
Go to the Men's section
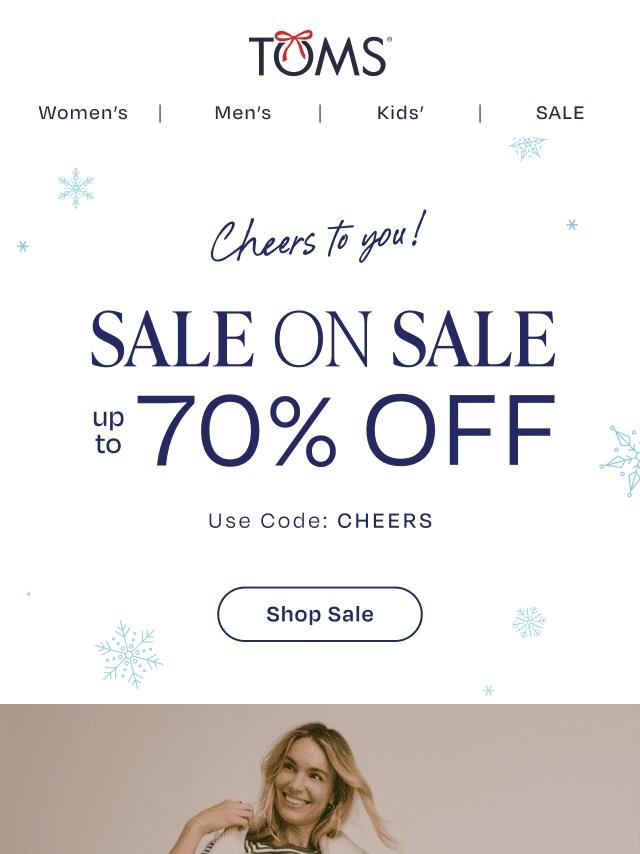(243, 113)
